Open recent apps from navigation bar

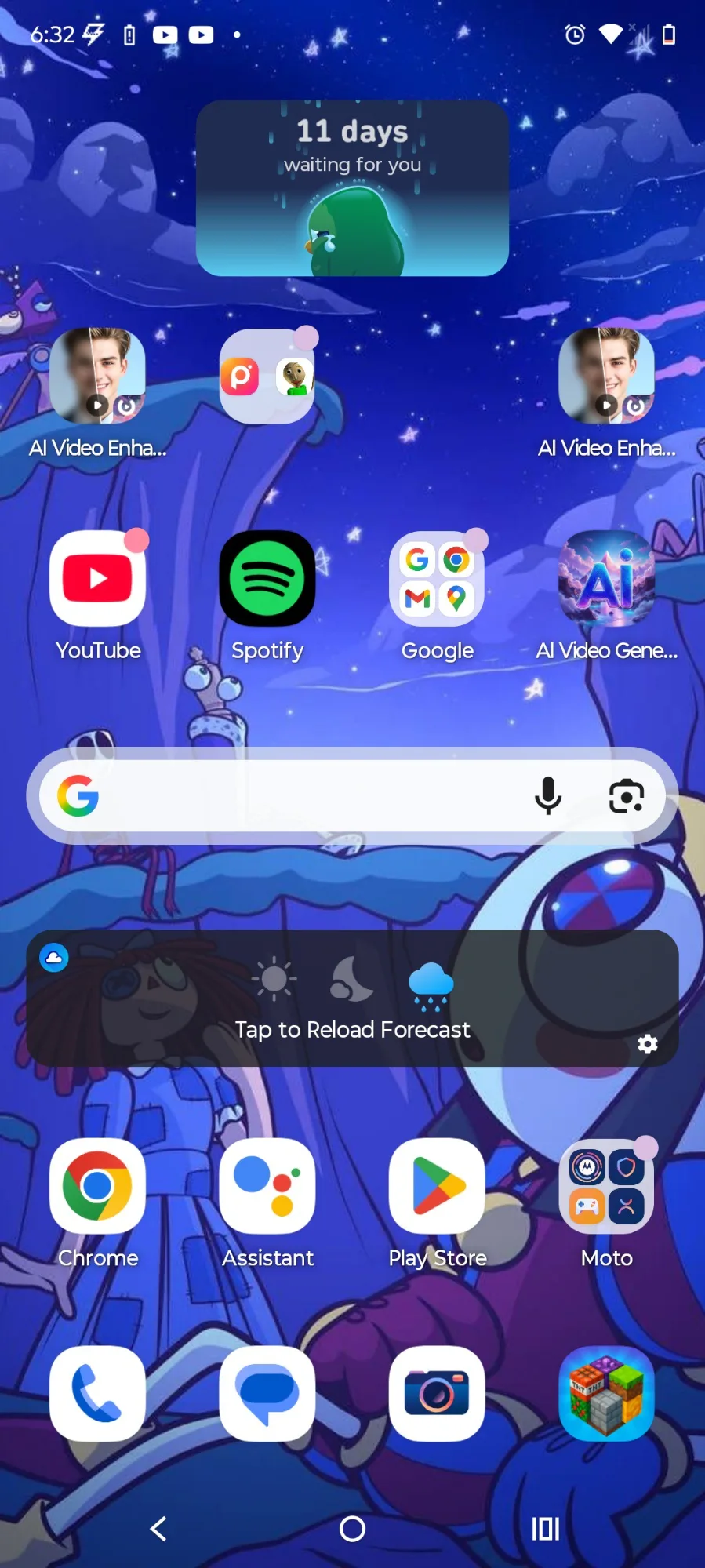[x=546, y=1529]
